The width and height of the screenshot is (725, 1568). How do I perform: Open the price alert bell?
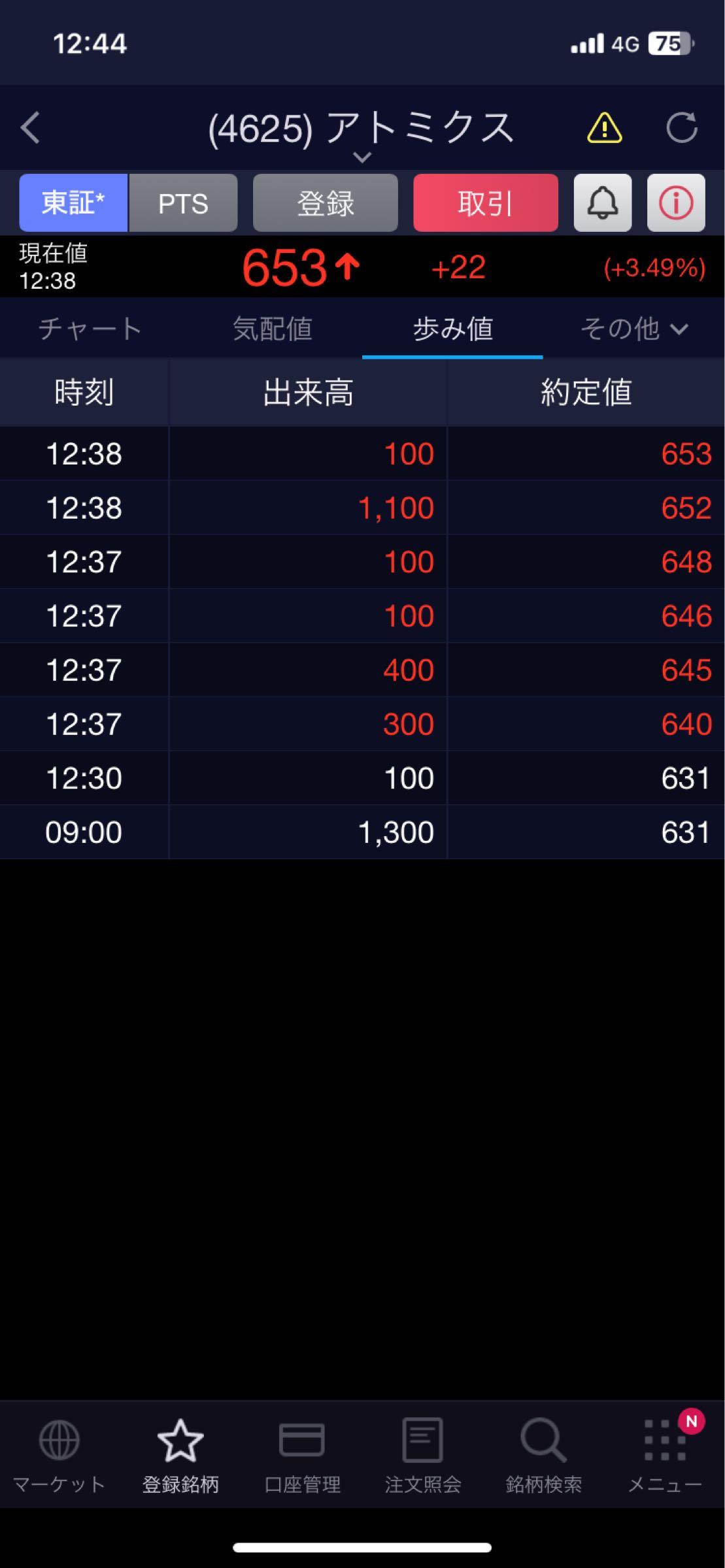pyautogui.click(x=602, y=203)
